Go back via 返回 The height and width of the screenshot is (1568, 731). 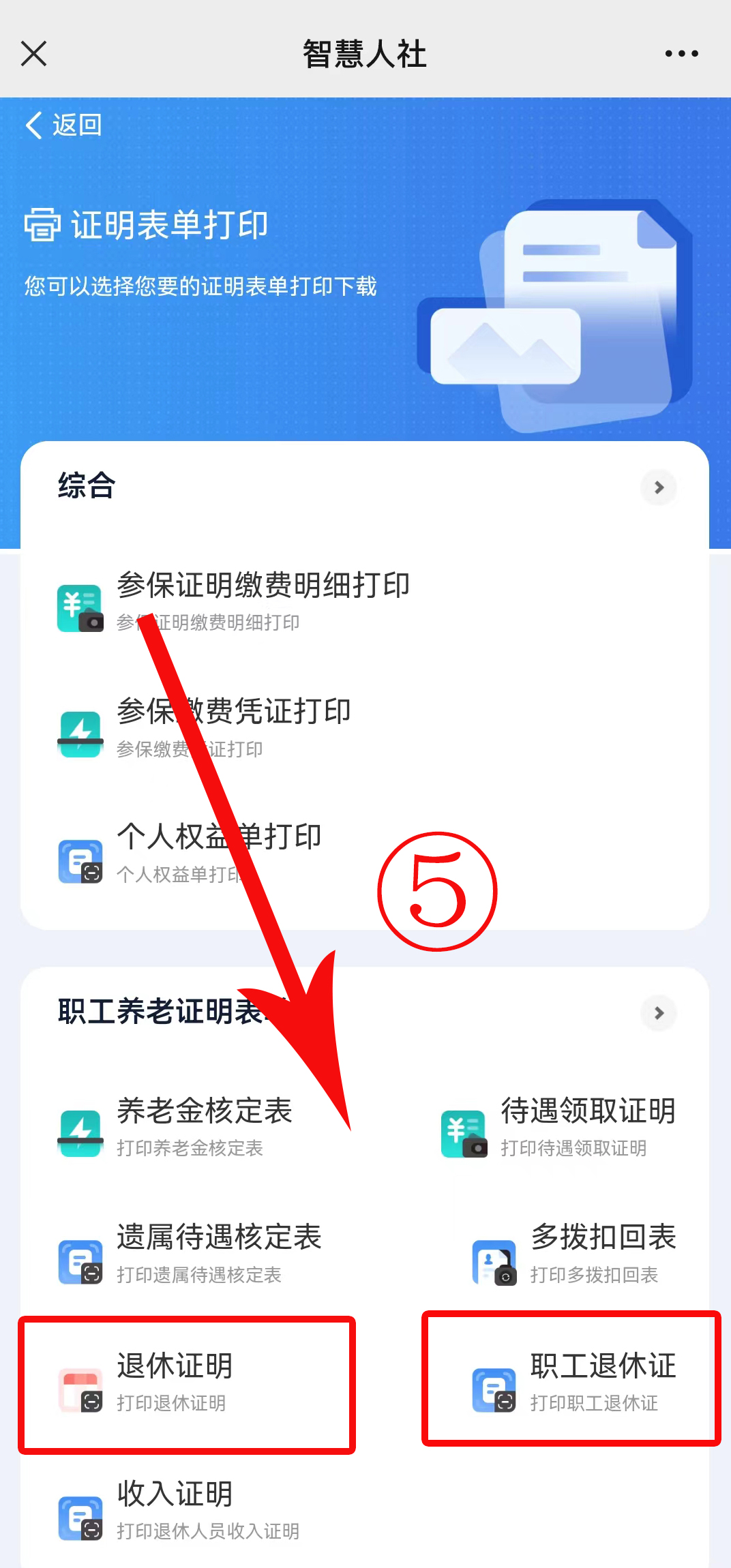point(63,125)
